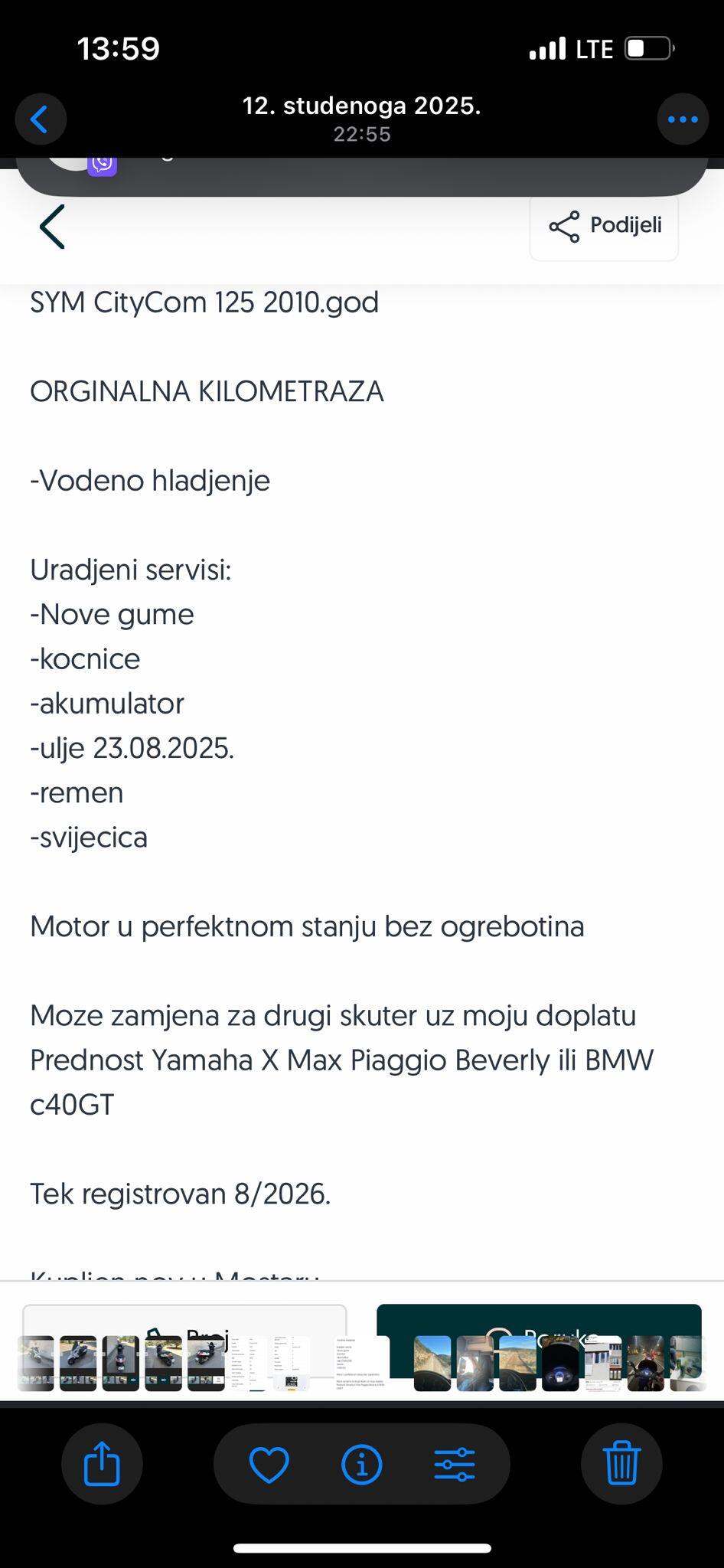Screen dimensions: 724x1568
Task: Select the first thumbnail in the photo strip
Action: pyautogui.click(x=36, y=1363)
